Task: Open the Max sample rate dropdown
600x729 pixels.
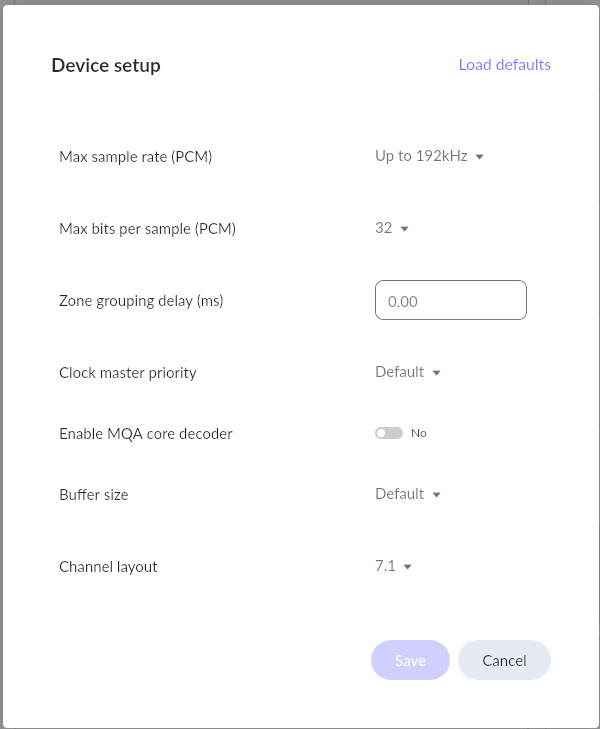Action: click(429, 156)
